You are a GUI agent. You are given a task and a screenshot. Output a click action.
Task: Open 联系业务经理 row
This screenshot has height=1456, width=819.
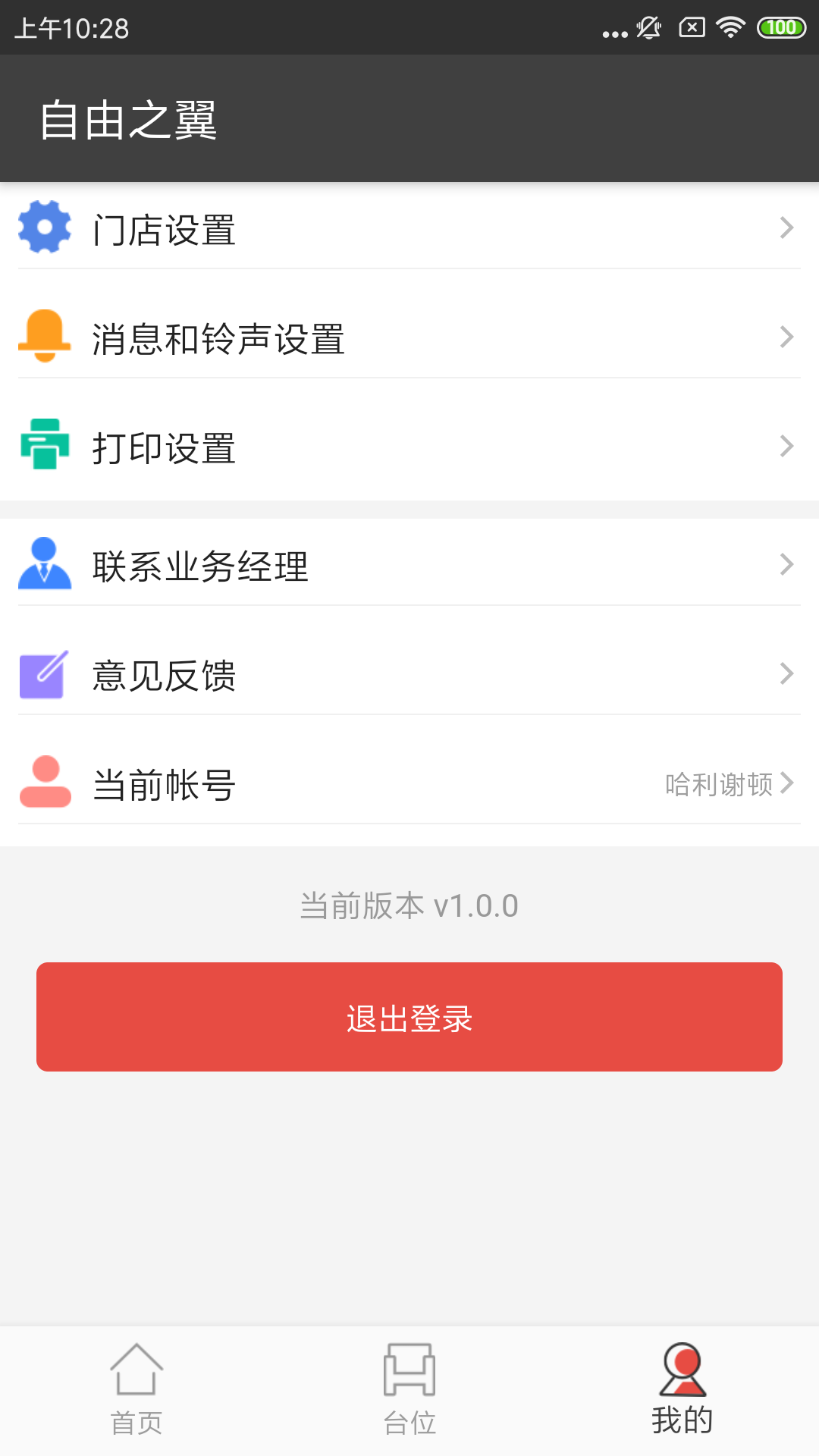[409, 565]
